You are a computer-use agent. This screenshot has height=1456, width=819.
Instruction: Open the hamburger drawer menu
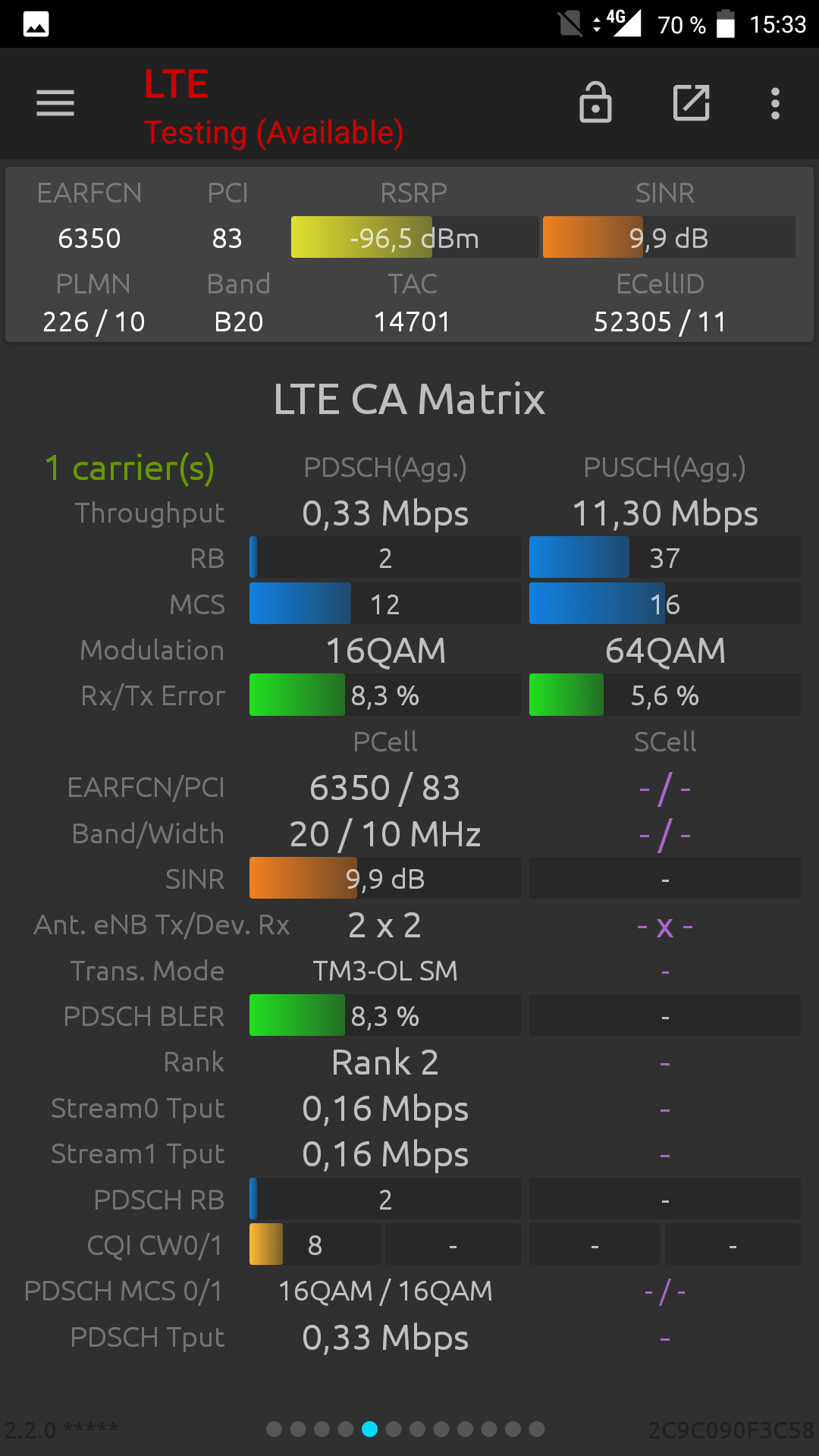tap(55, 103)
